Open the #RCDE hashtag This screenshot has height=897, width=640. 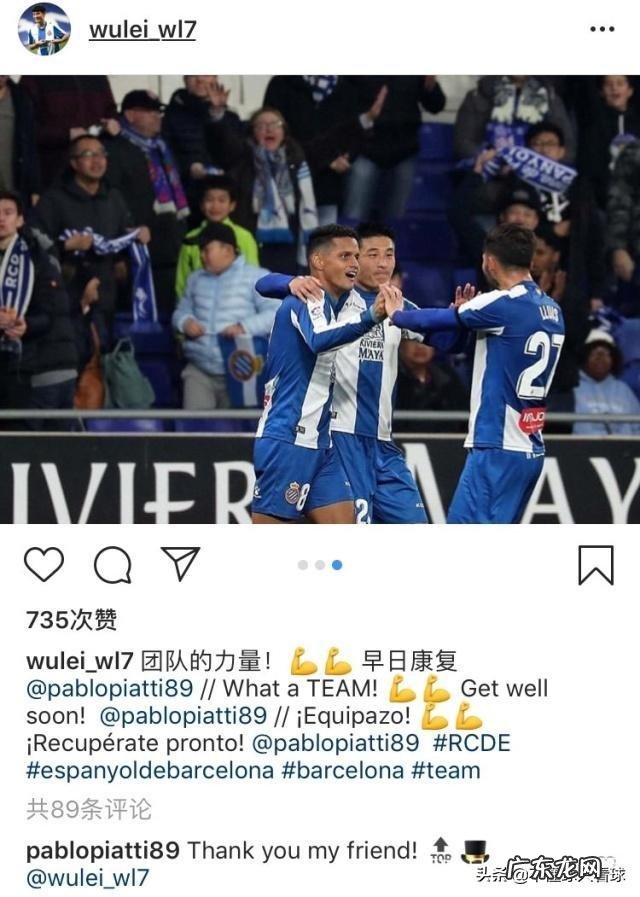(472, 743)
